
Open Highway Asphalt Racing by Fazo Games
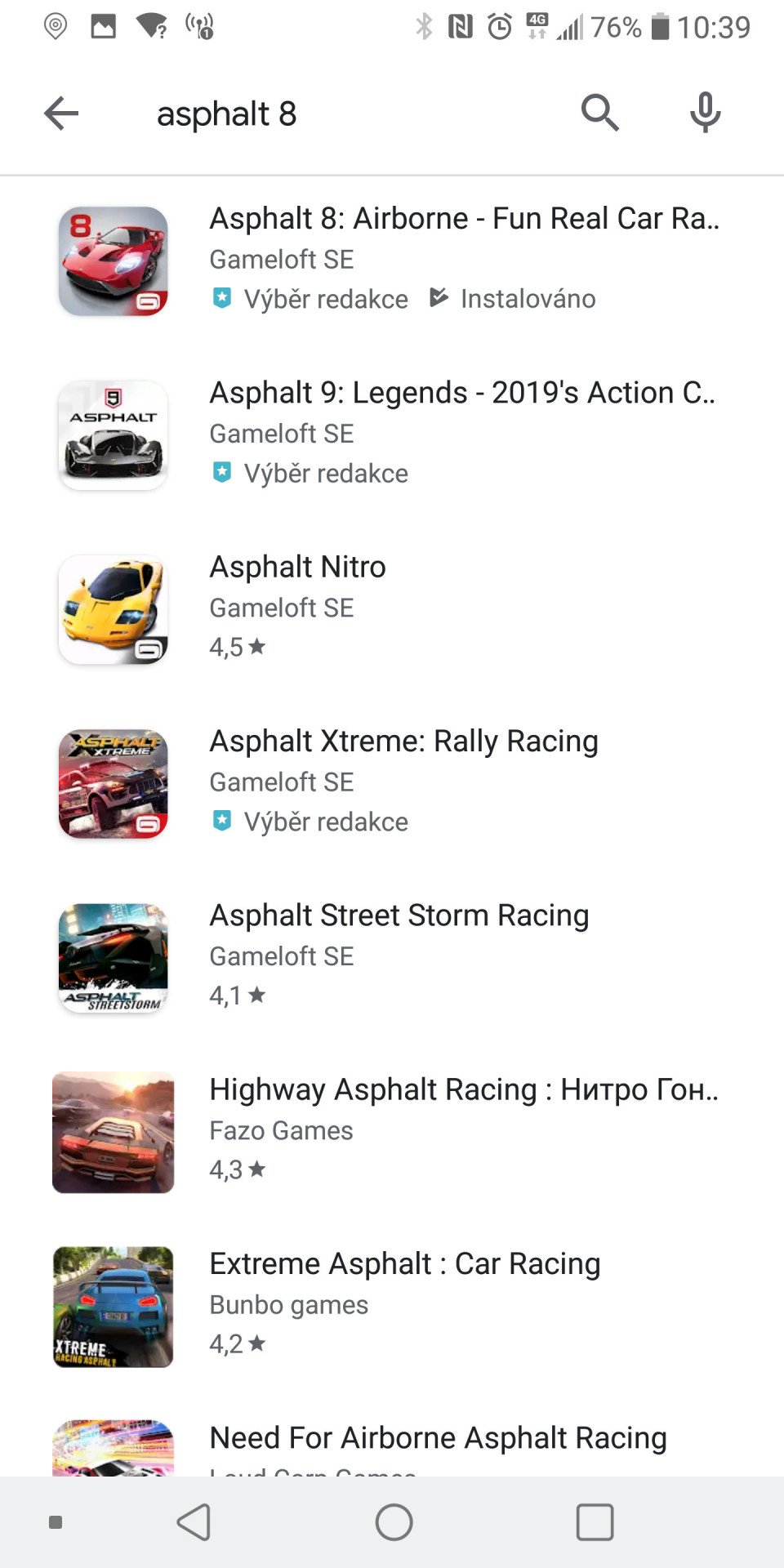pyautogui.click(x=392, y=1132)
